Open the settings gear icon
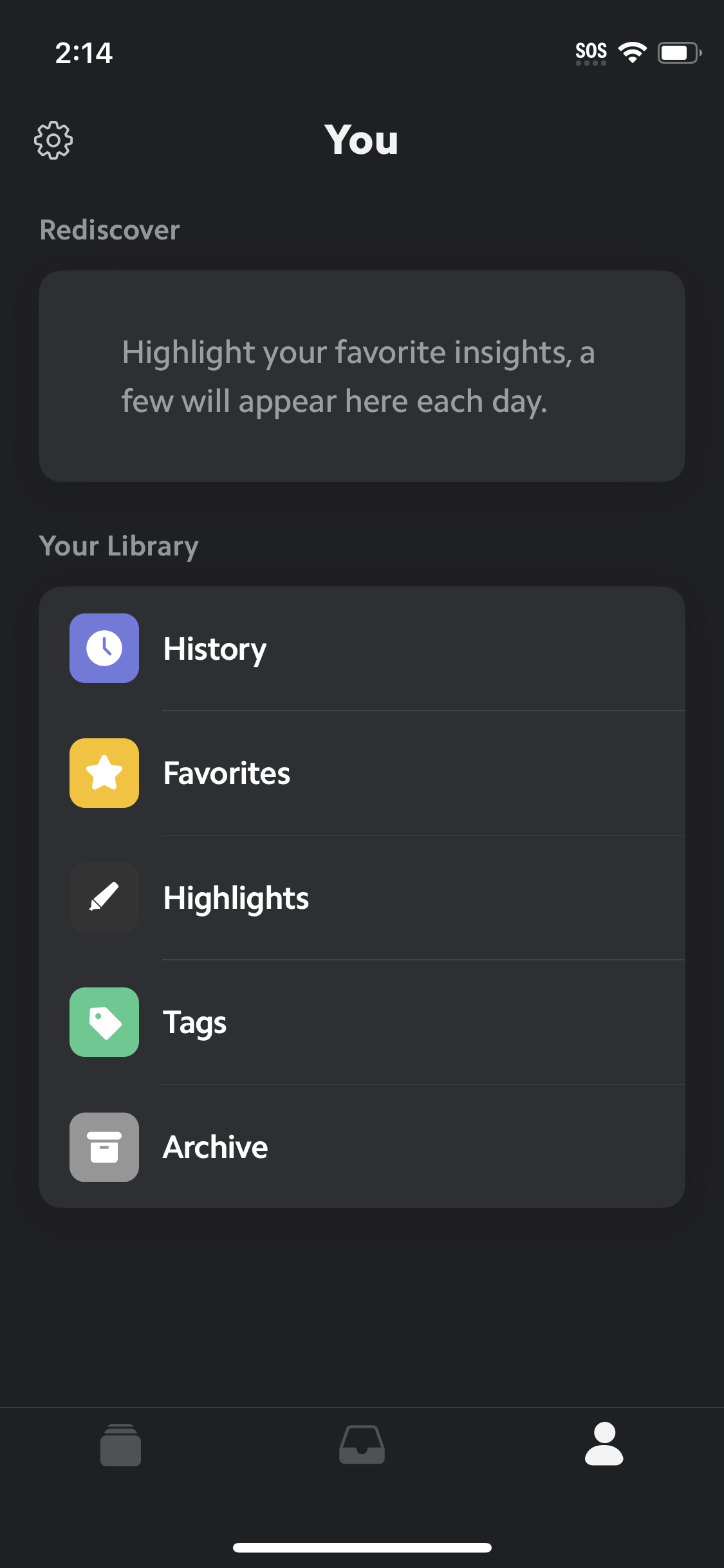 [x=53, y=139]
